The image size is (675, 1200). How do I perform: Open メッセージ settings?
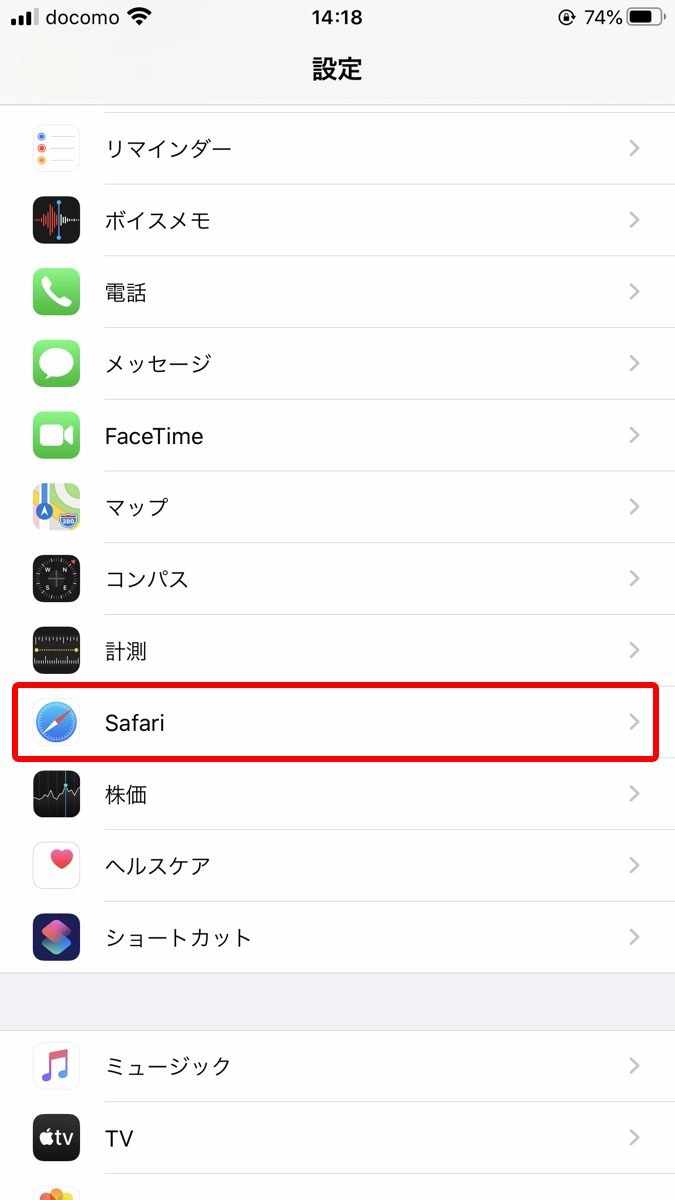[337, 364]
